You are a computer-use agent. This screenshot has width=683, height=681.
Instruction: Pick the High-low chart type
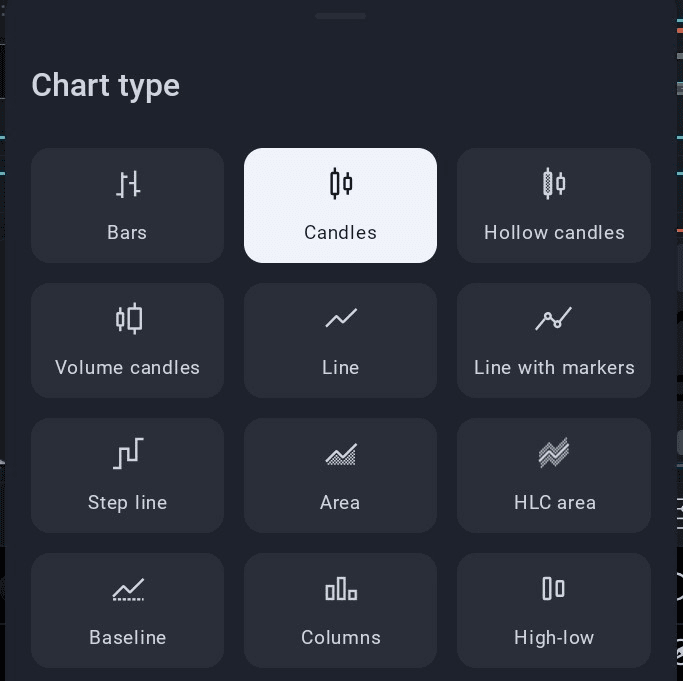[553, 611]
